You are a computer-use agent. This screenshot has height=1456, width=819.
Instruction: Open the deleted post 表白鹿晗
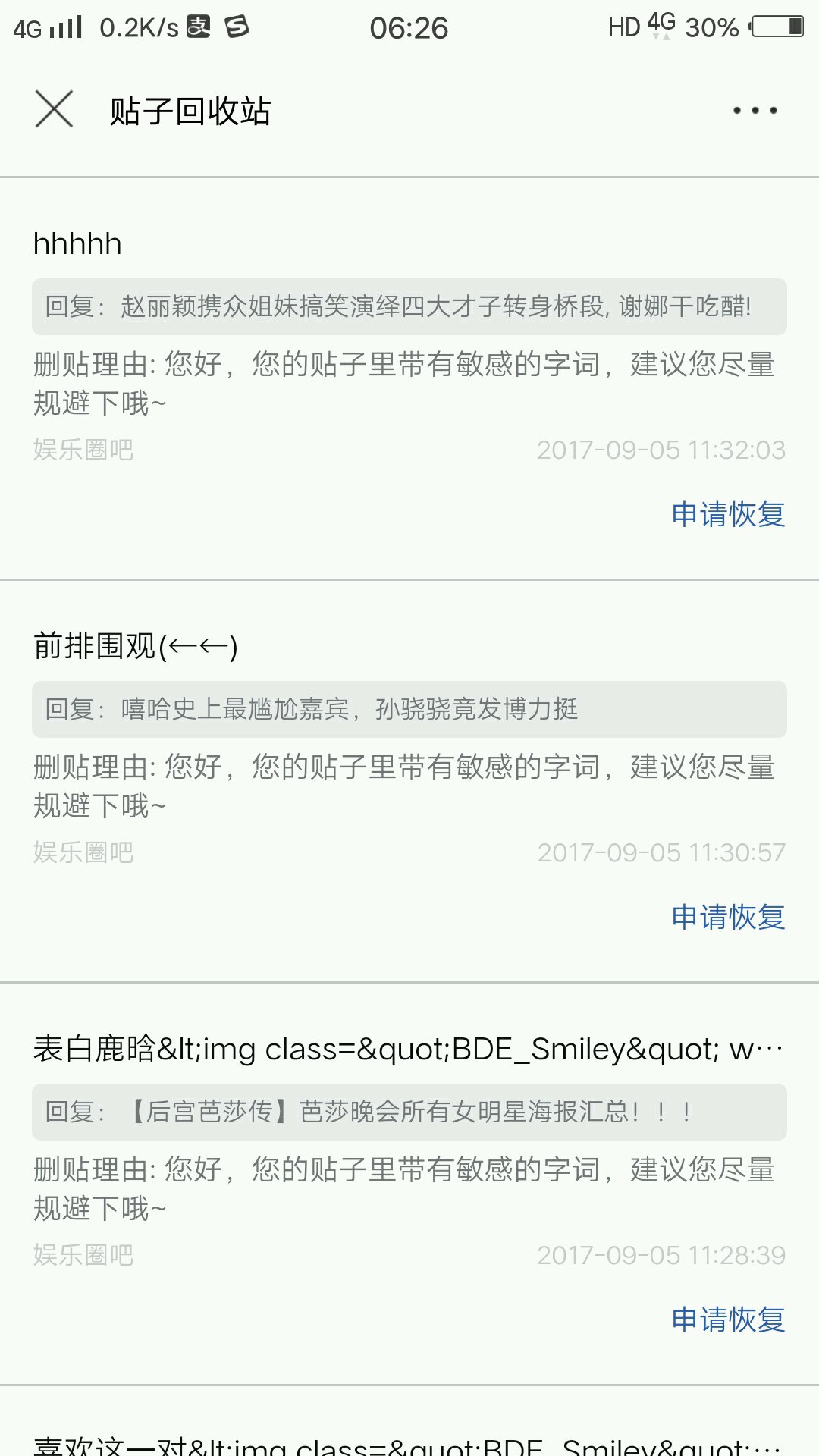[408, 1050]
